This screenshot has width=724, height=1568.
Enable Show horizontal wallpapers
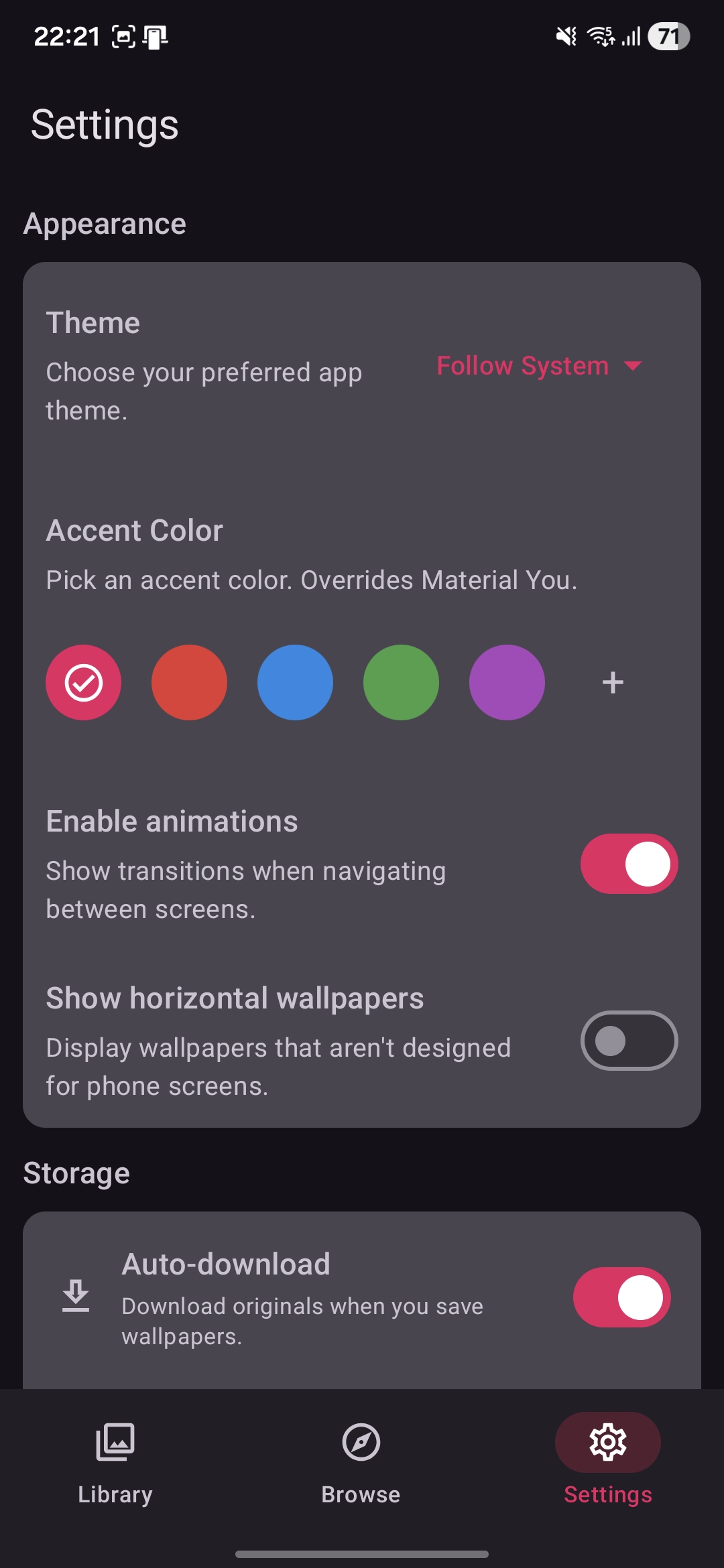pos(629,1041)
